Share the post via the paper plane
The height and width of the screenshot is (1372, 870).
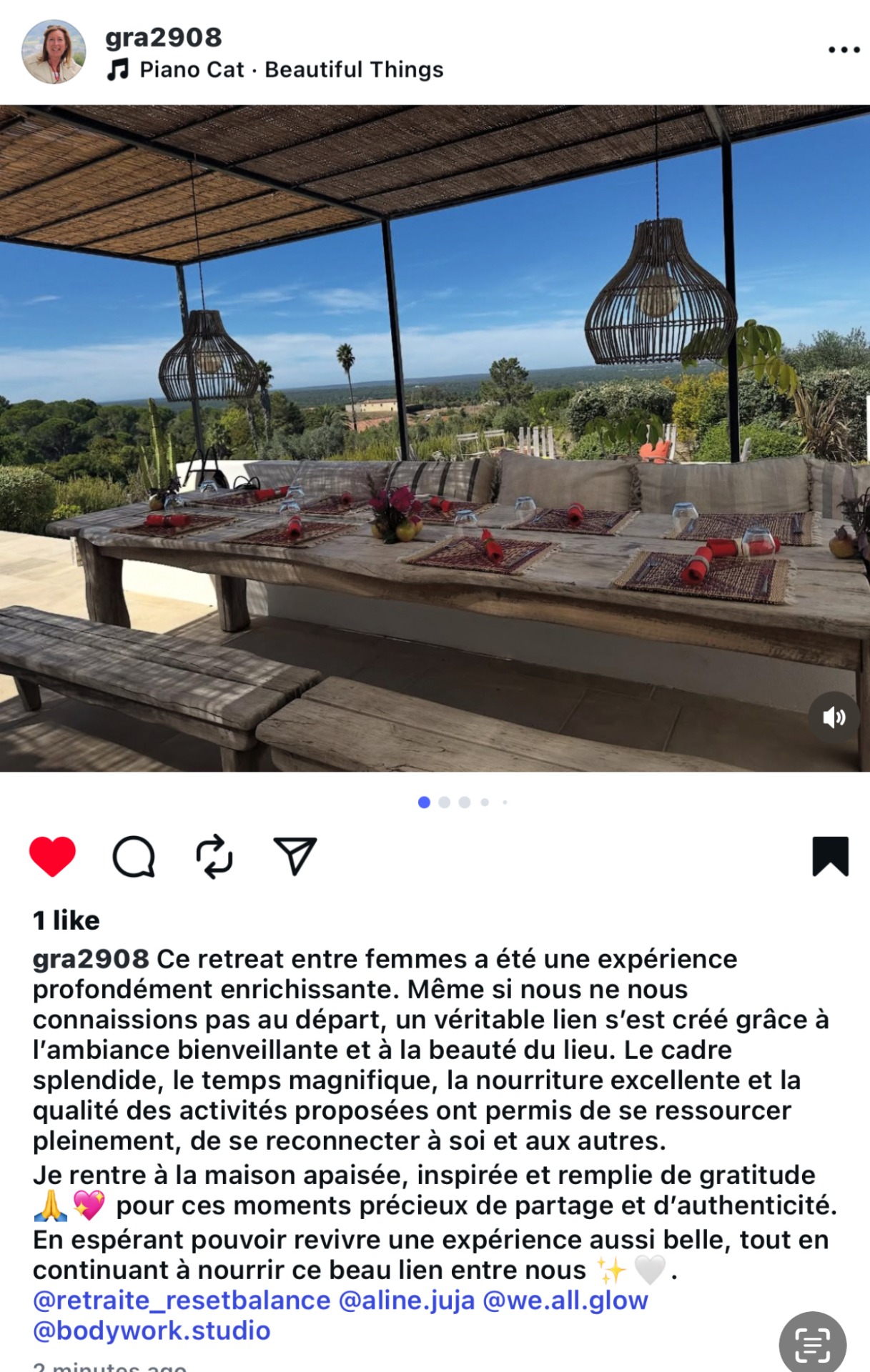(x=295, y=855)
